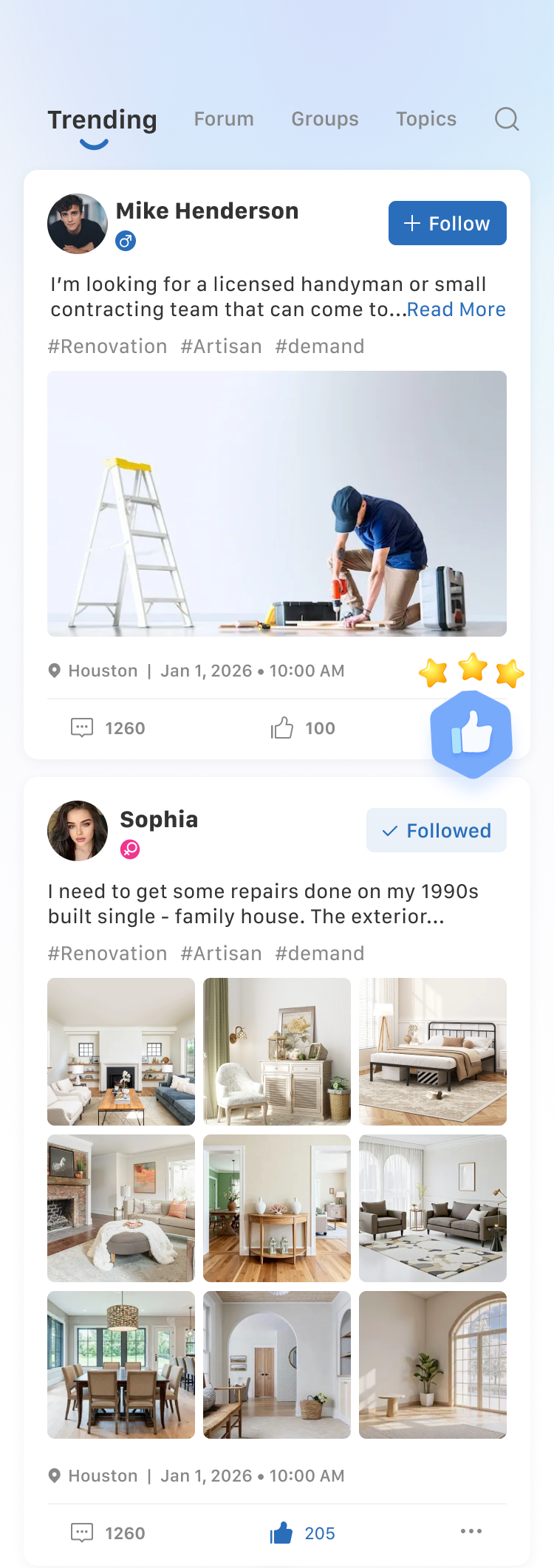Open Sophia's brick fireplace photo
This screenshot has width=554, height=1568.
coord(121,1208)
